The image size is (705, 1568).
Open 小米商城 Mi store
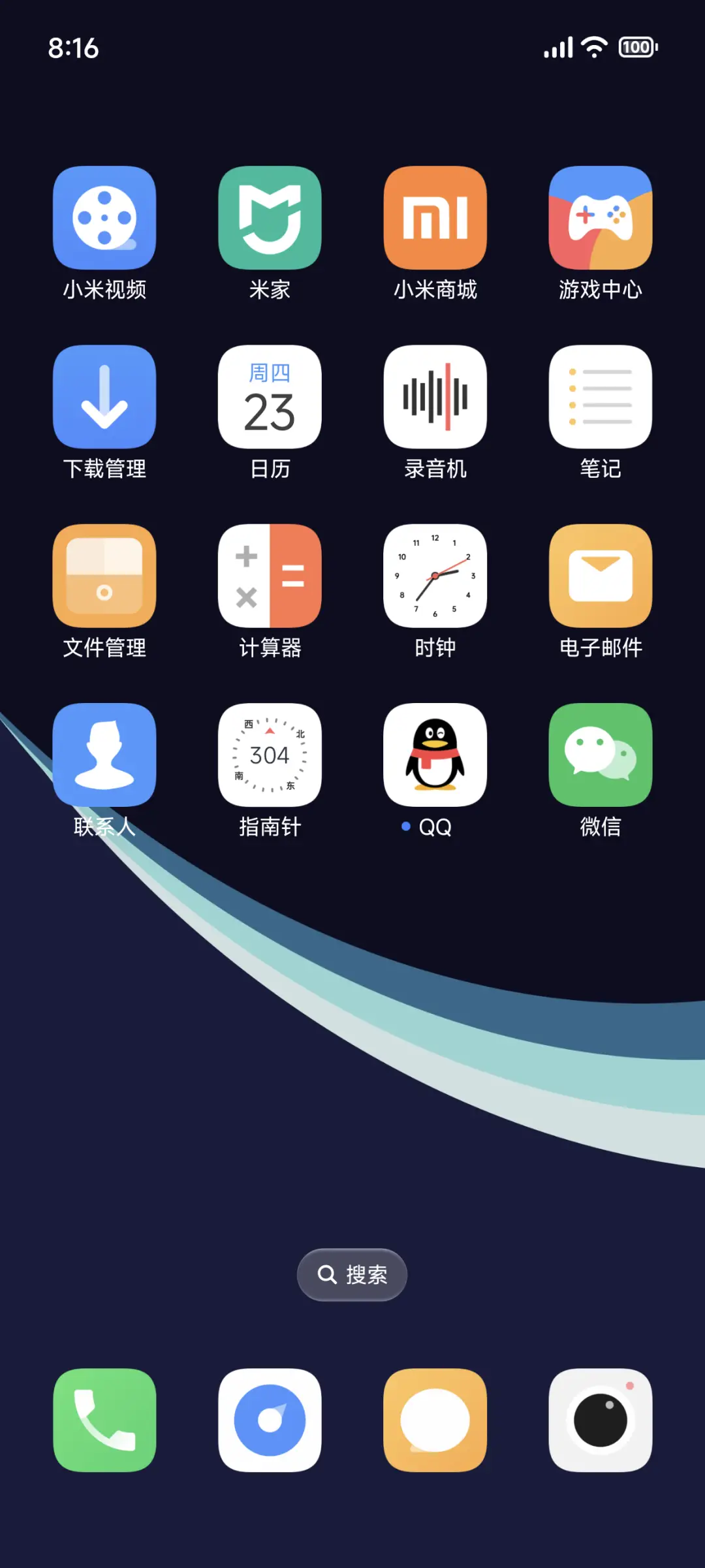coord(435,219)
